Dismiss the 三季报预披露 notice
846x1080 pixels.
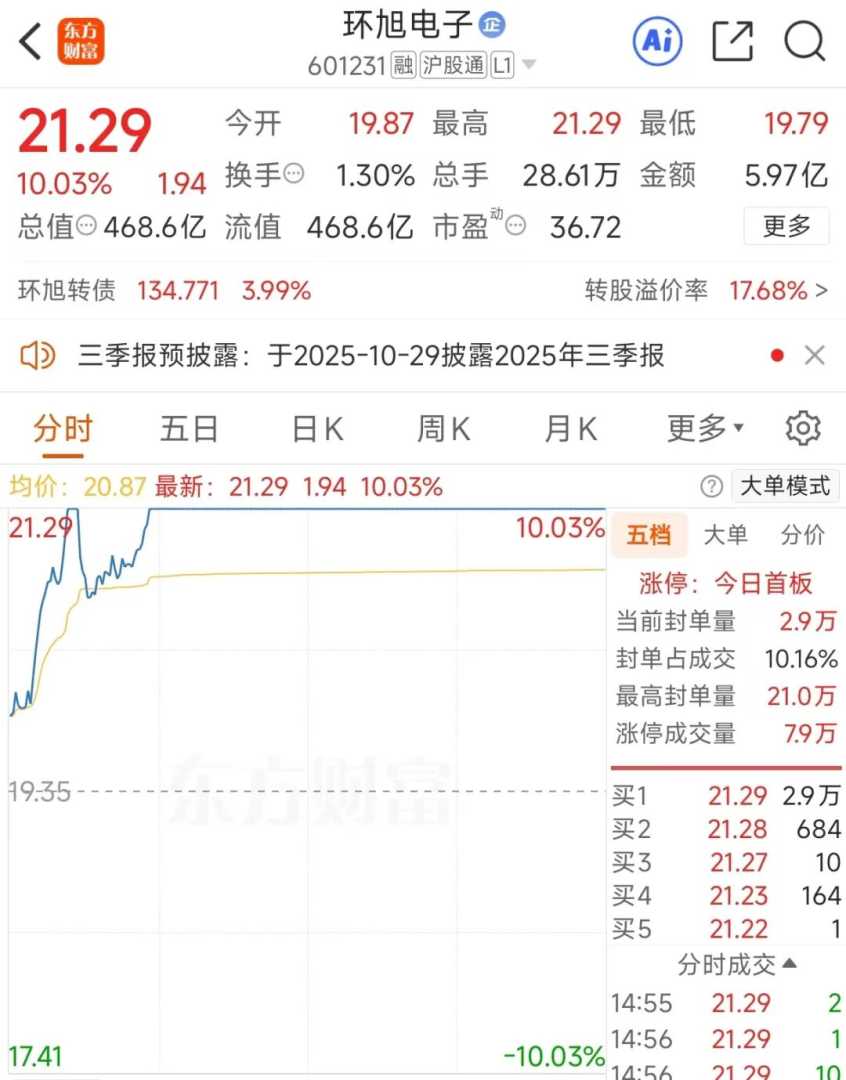pos(815,355)
